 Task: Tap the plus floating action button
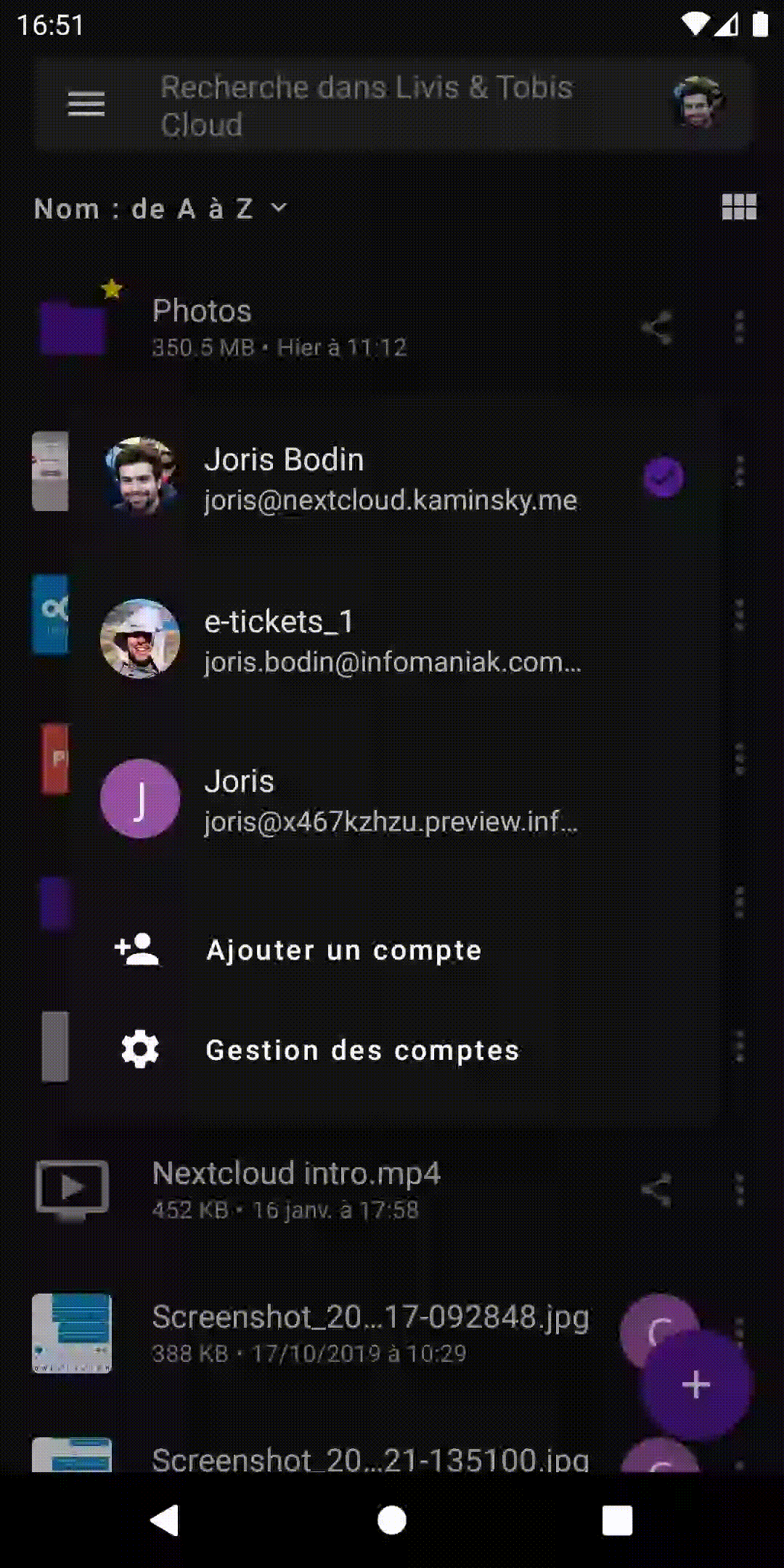coord(695,1385)
